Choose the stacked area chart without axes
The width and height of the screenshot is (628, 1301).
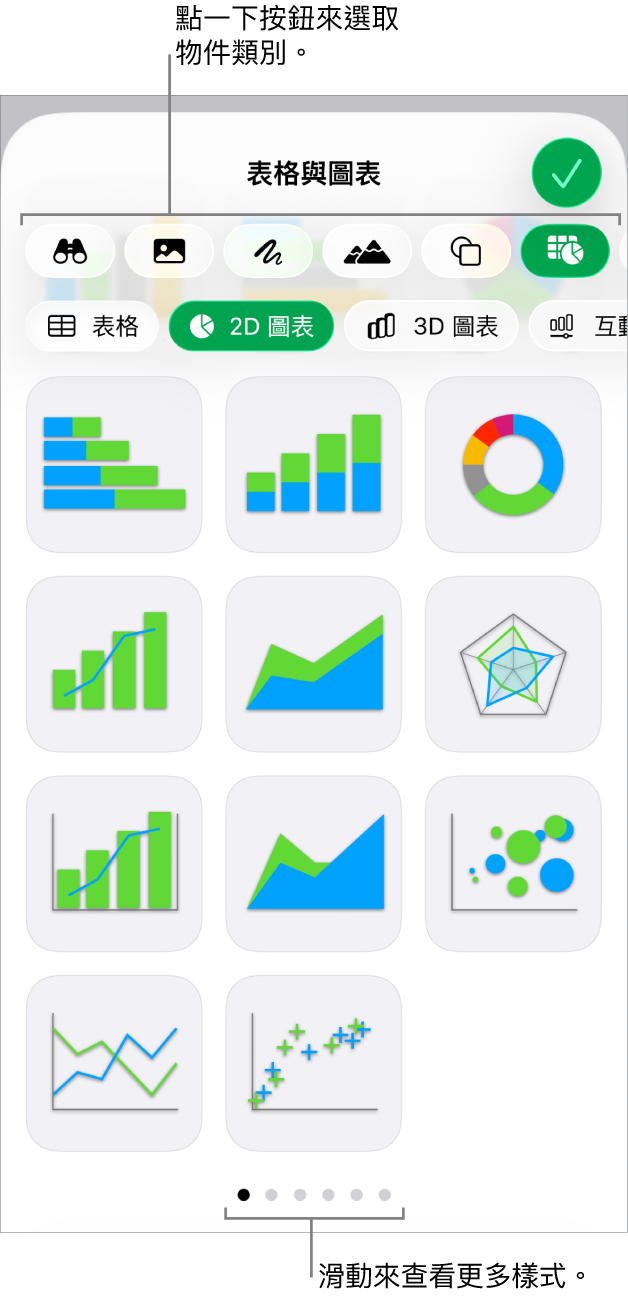(x=314, y=664)
